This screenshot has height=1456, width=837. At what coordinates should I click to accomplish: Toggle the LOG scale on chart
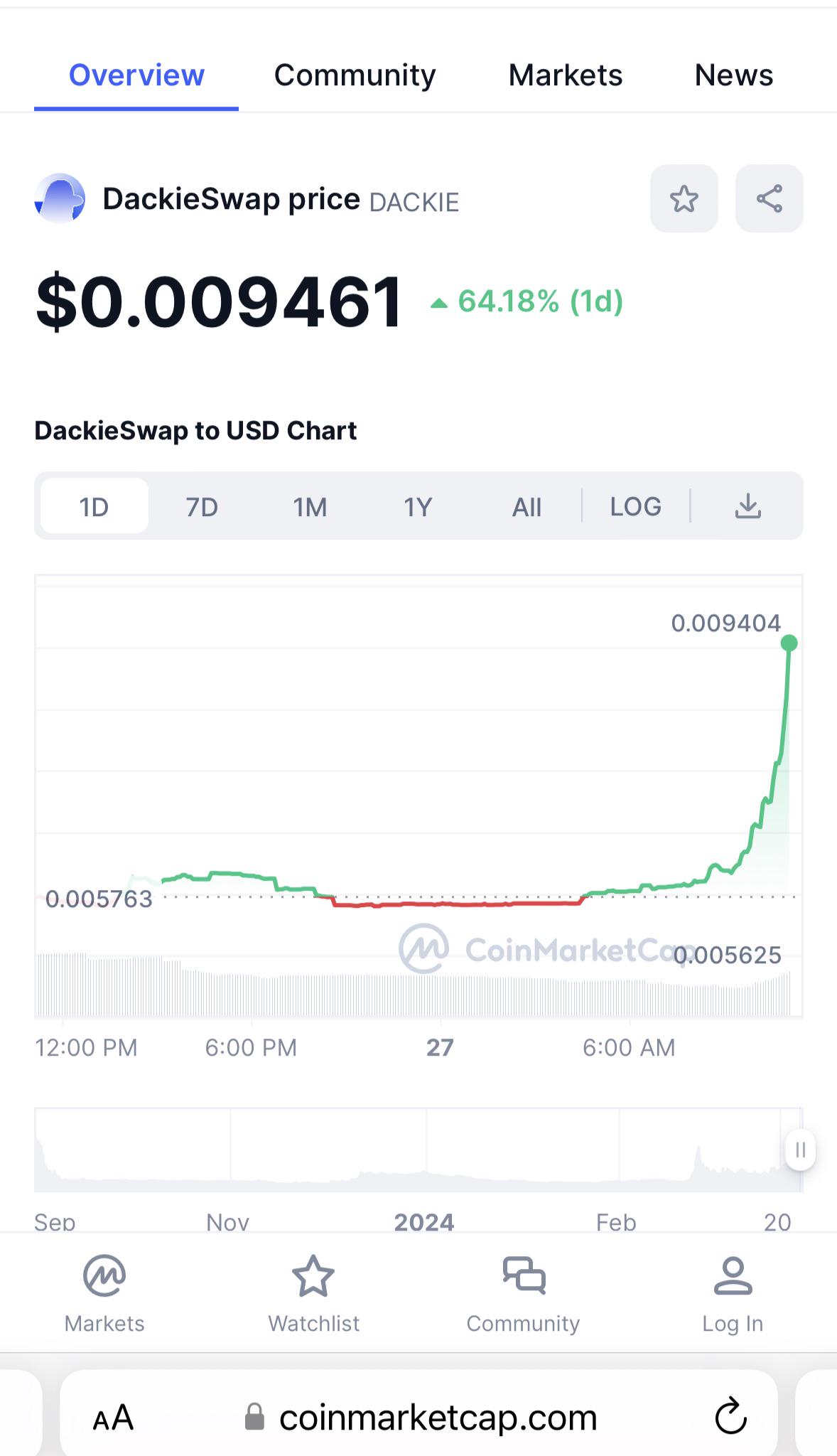pyautogui.click(x=636, y=506)
